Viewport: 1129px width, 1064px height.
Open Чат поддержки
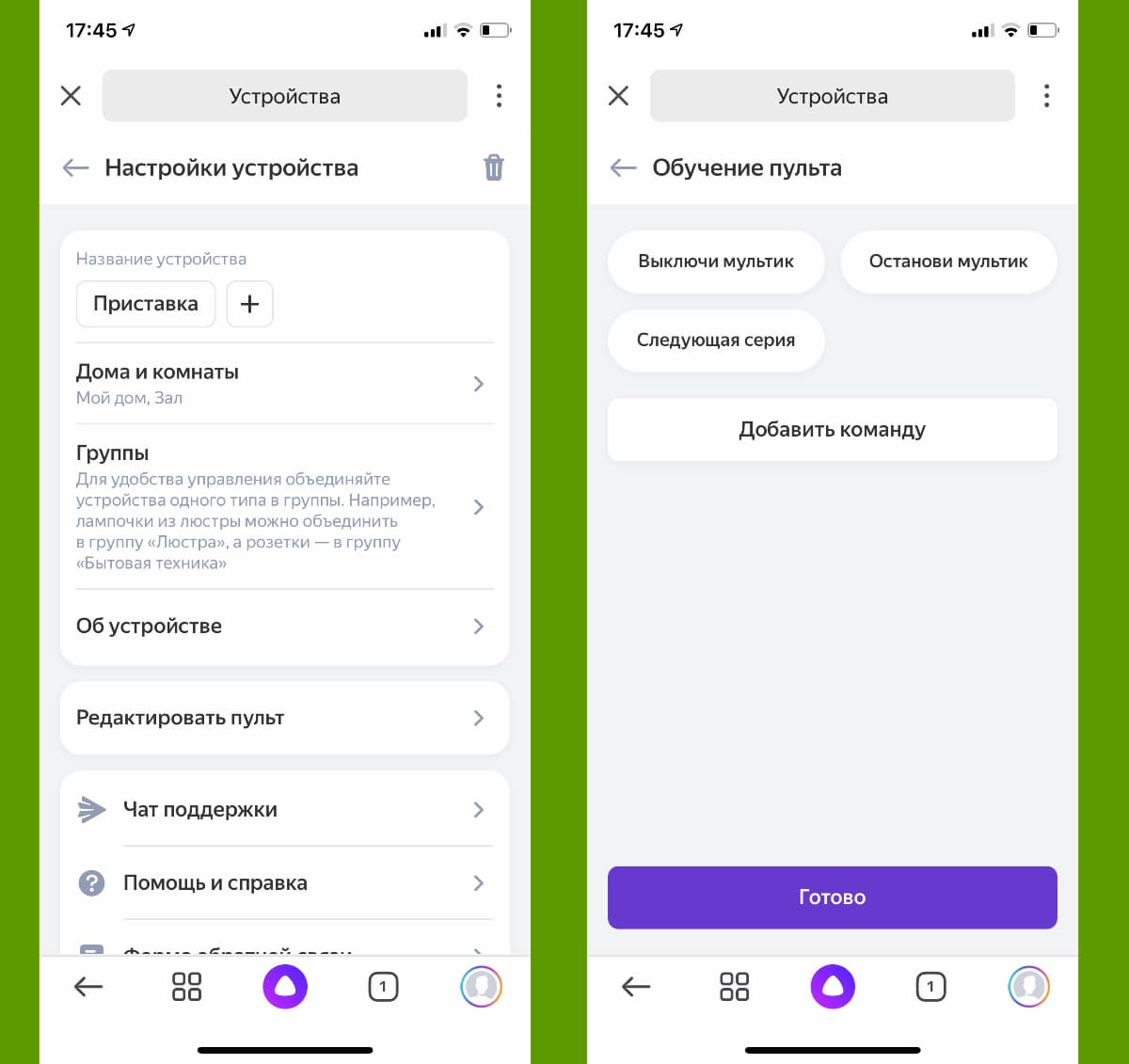pyautogui.click(x=282, y=810)
